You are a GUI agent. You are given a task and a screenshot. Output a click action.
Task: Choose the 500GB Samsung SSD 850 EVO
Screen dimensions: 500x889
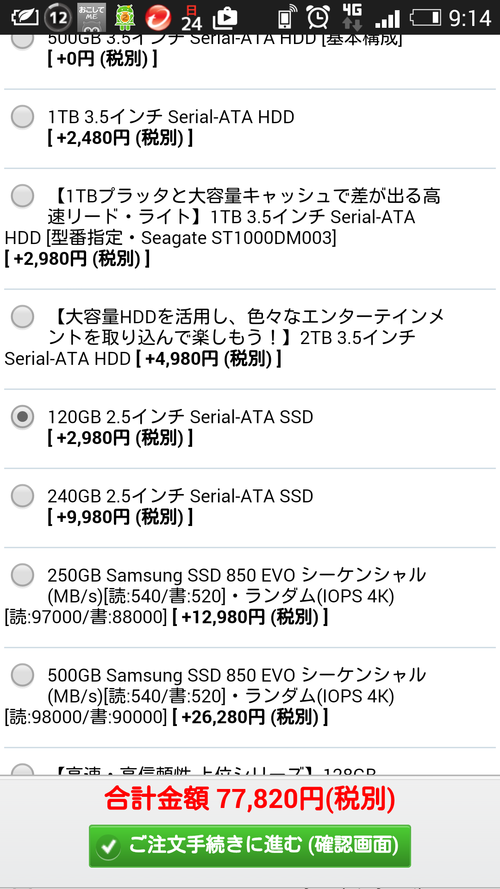22,675
